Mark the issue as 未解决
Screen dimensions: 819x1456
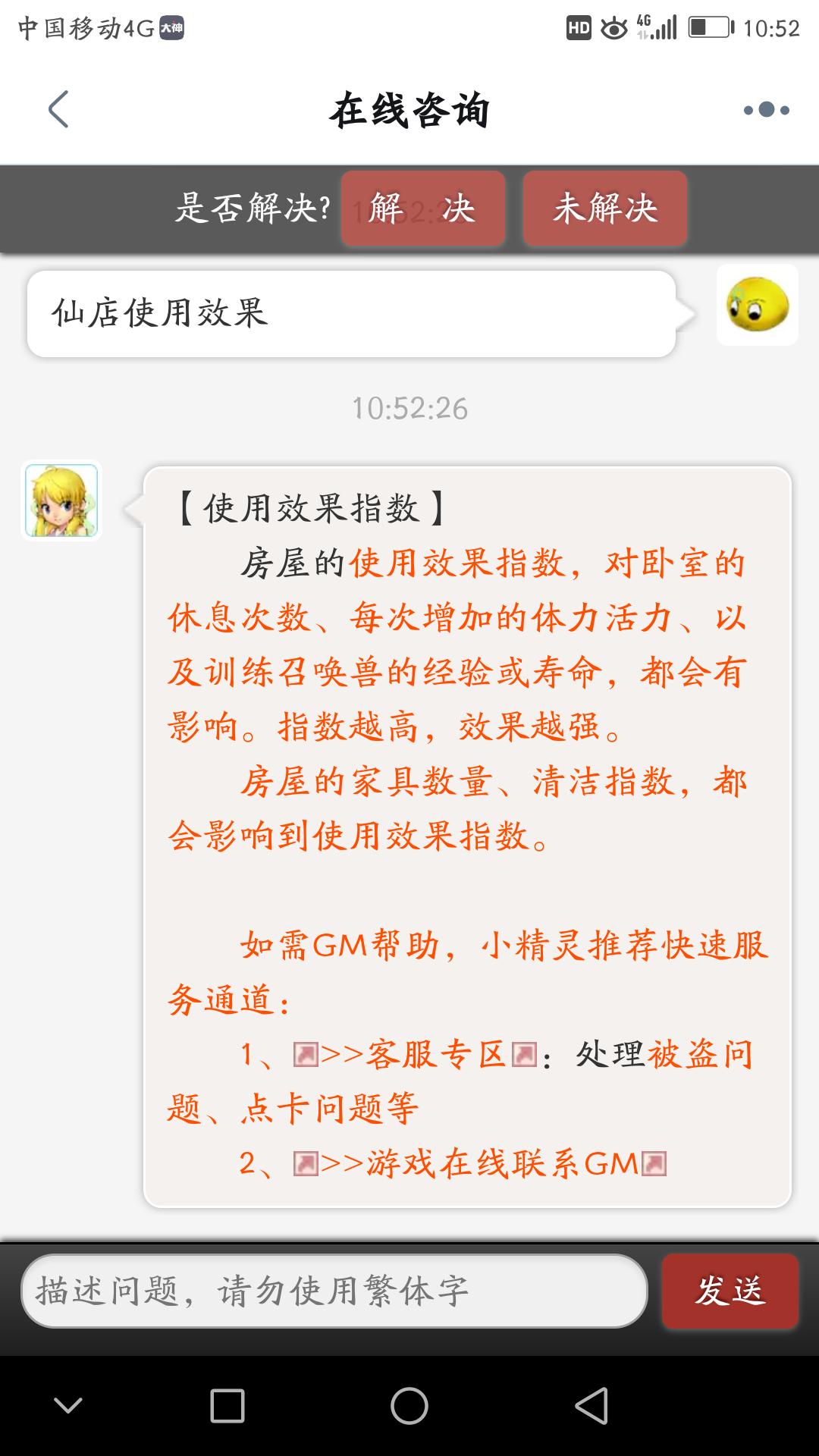(604, 209)
